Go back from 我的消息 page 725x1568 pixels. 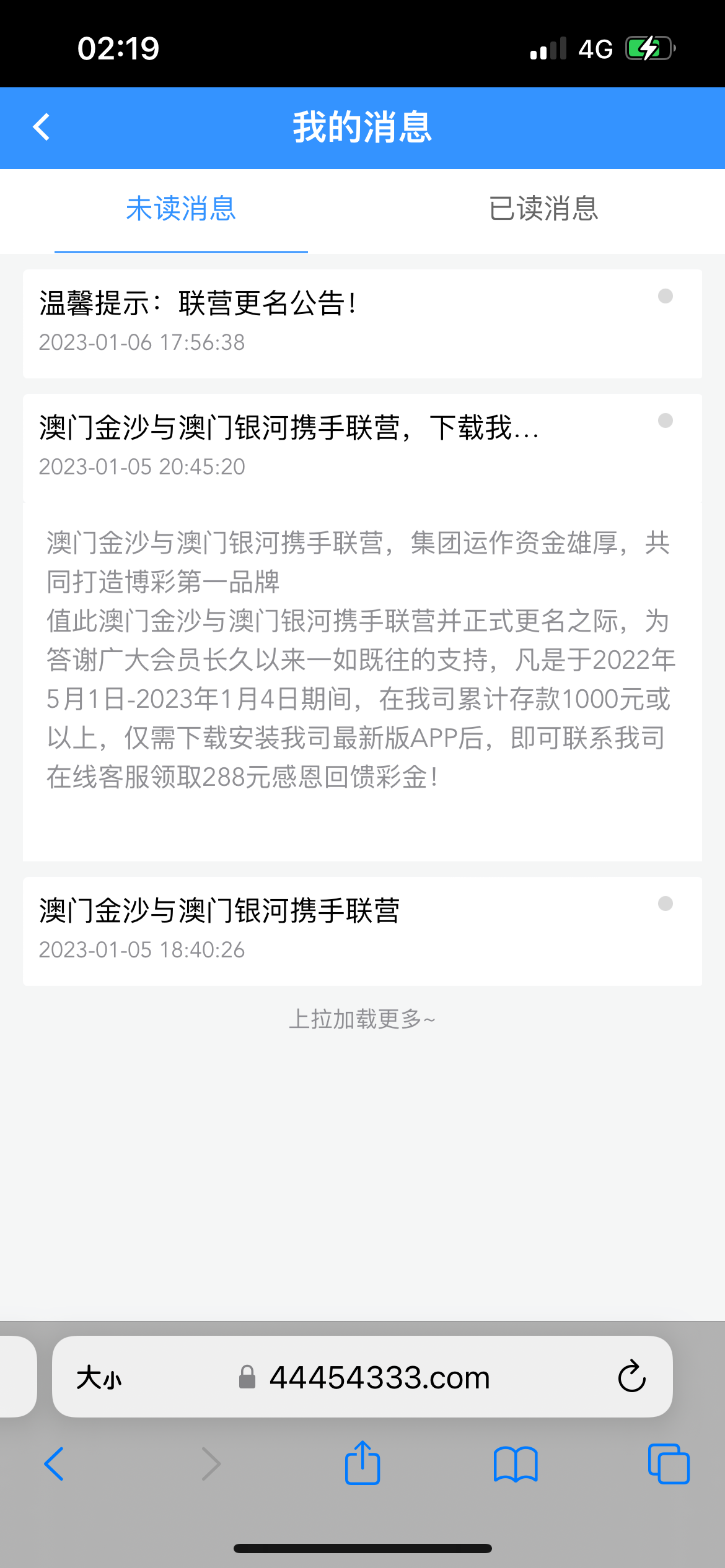[x=42, y=128]
